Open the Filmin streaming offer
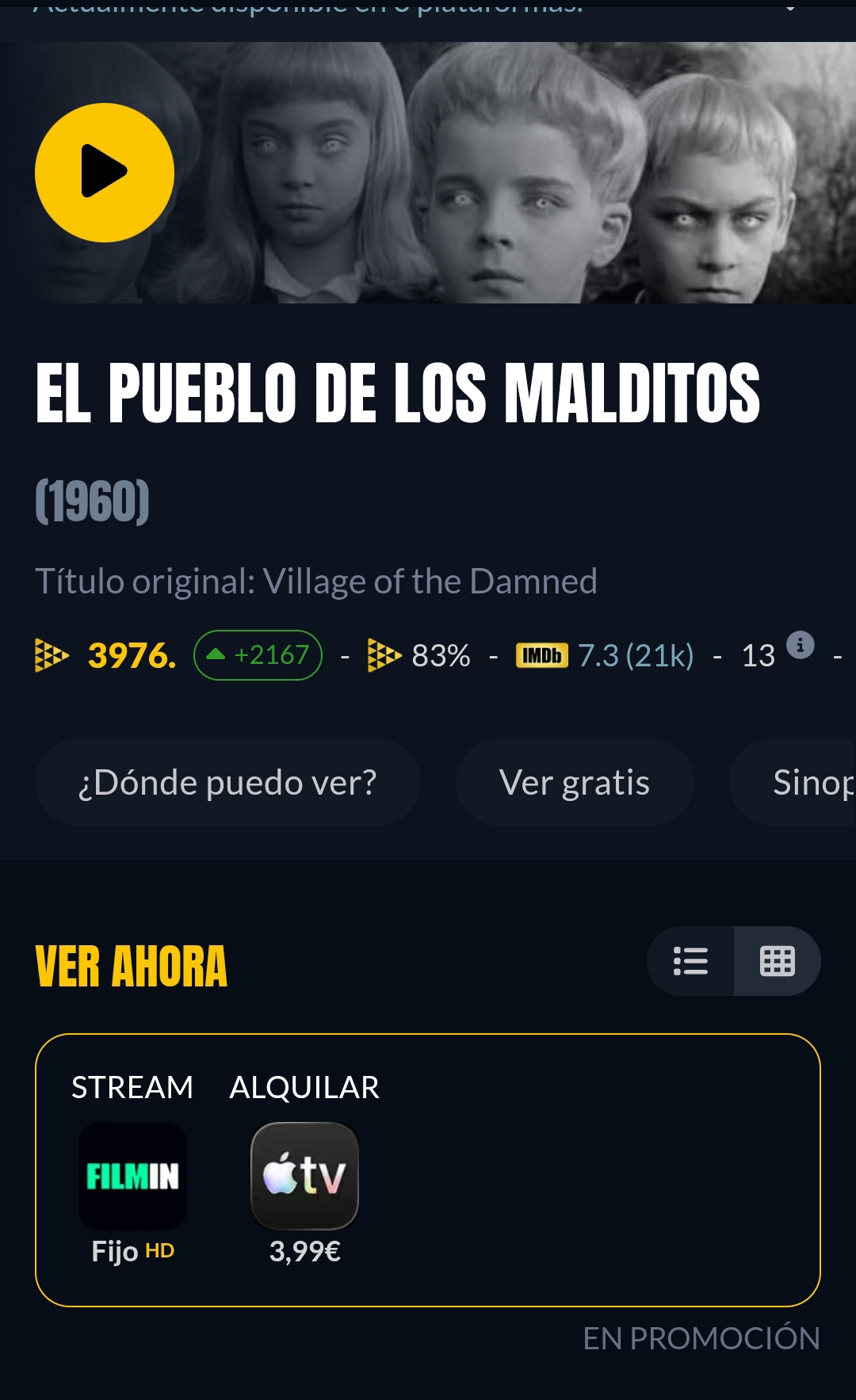Image resolution: width=856 pixels, height=1400 pixels. pyautogui.click(x=132, y=1177)
